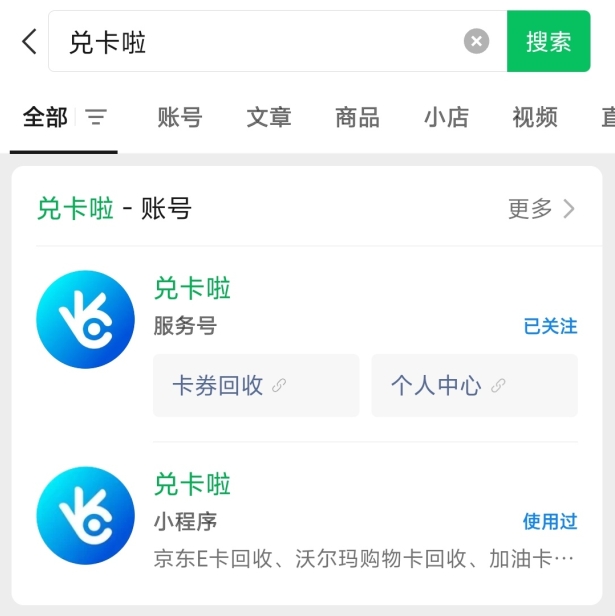The width and height of the screenshot is (615, 616).
Task: Switch to the 视频 tab
Action: [535, 117]
